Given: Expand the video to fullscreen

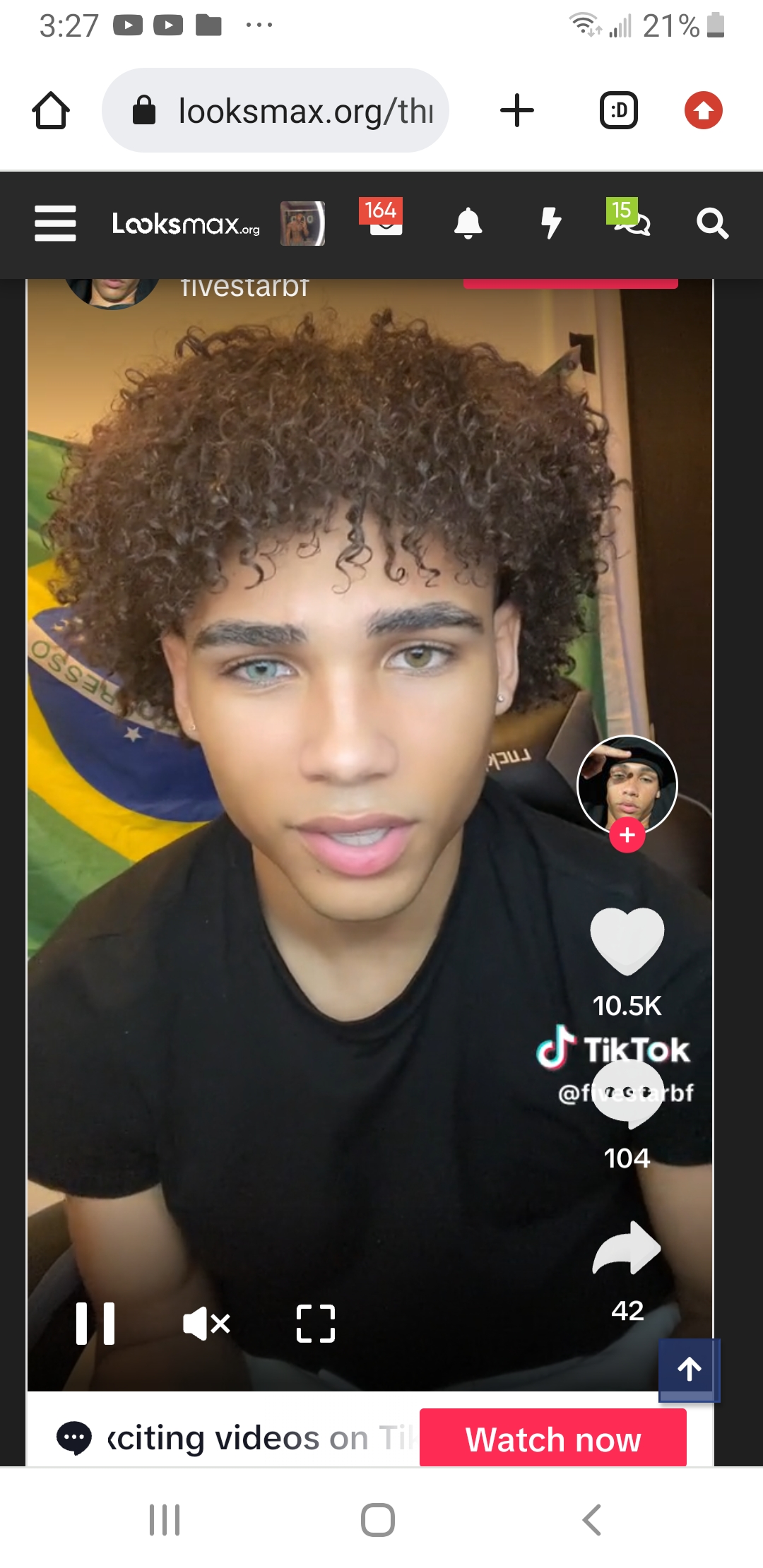Looking at the screenshot, I should tap(315, 1323).
